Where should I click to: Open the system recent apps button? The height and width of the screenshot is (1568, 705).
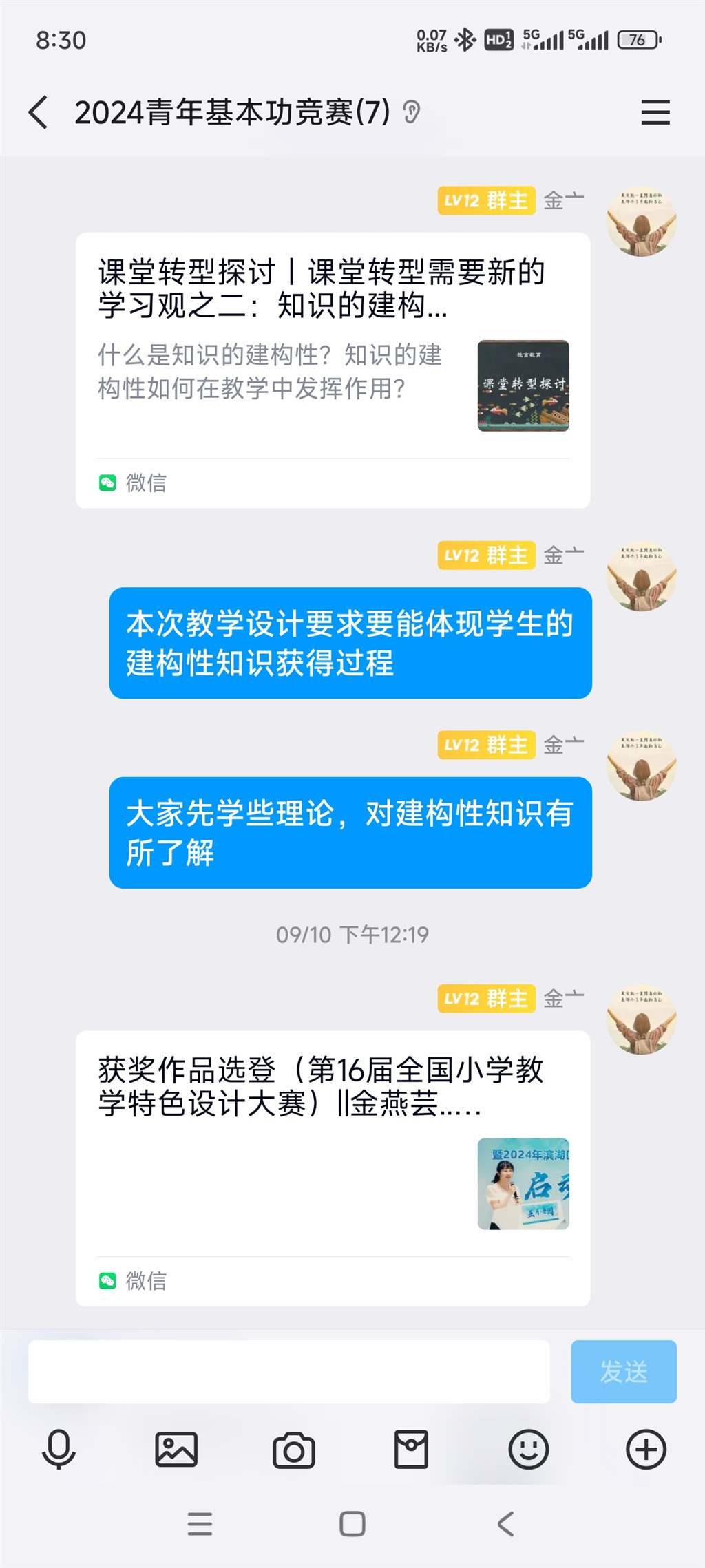point(200,1524)
